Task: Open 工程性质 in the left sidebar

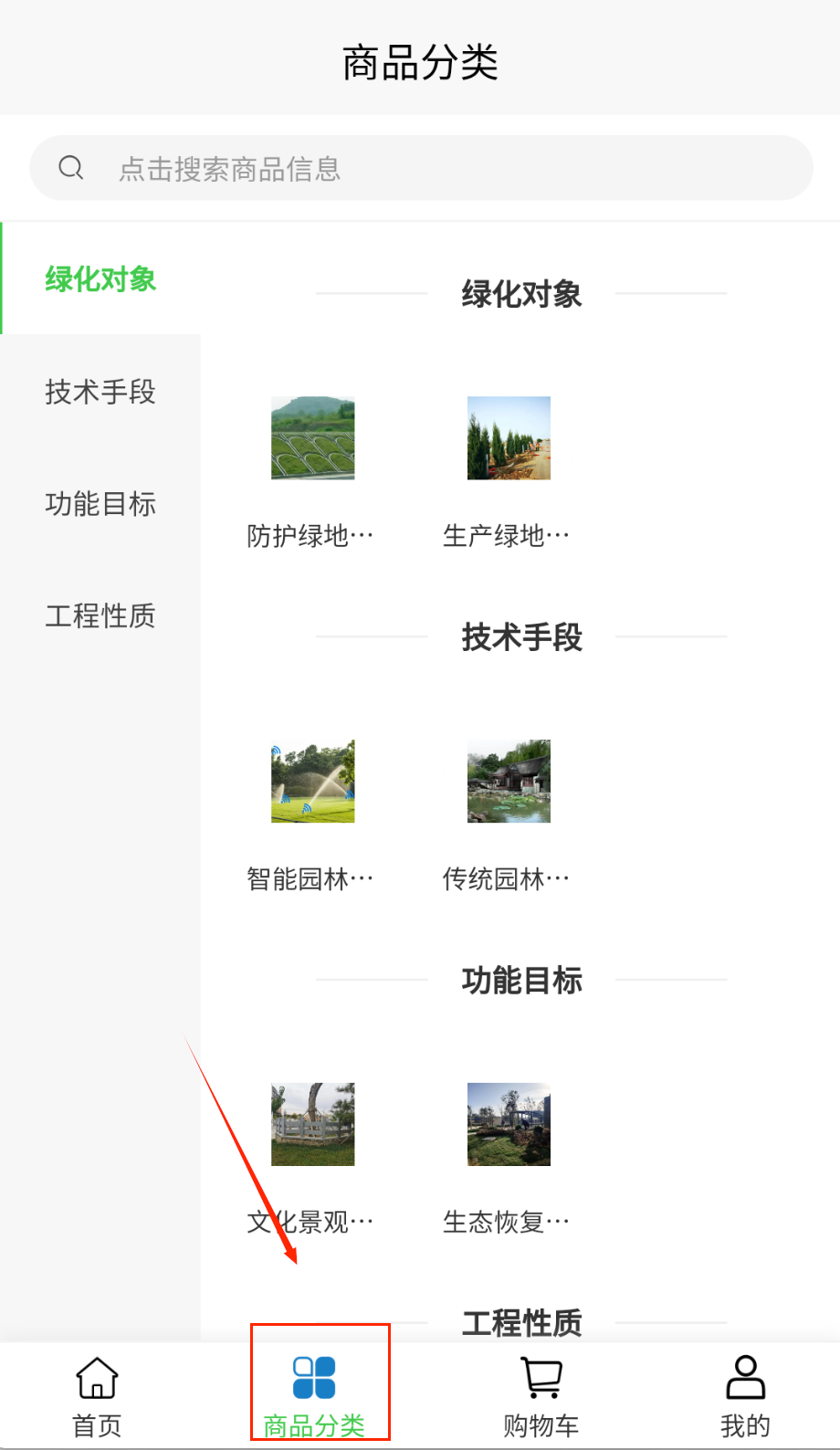Action: 100,616
